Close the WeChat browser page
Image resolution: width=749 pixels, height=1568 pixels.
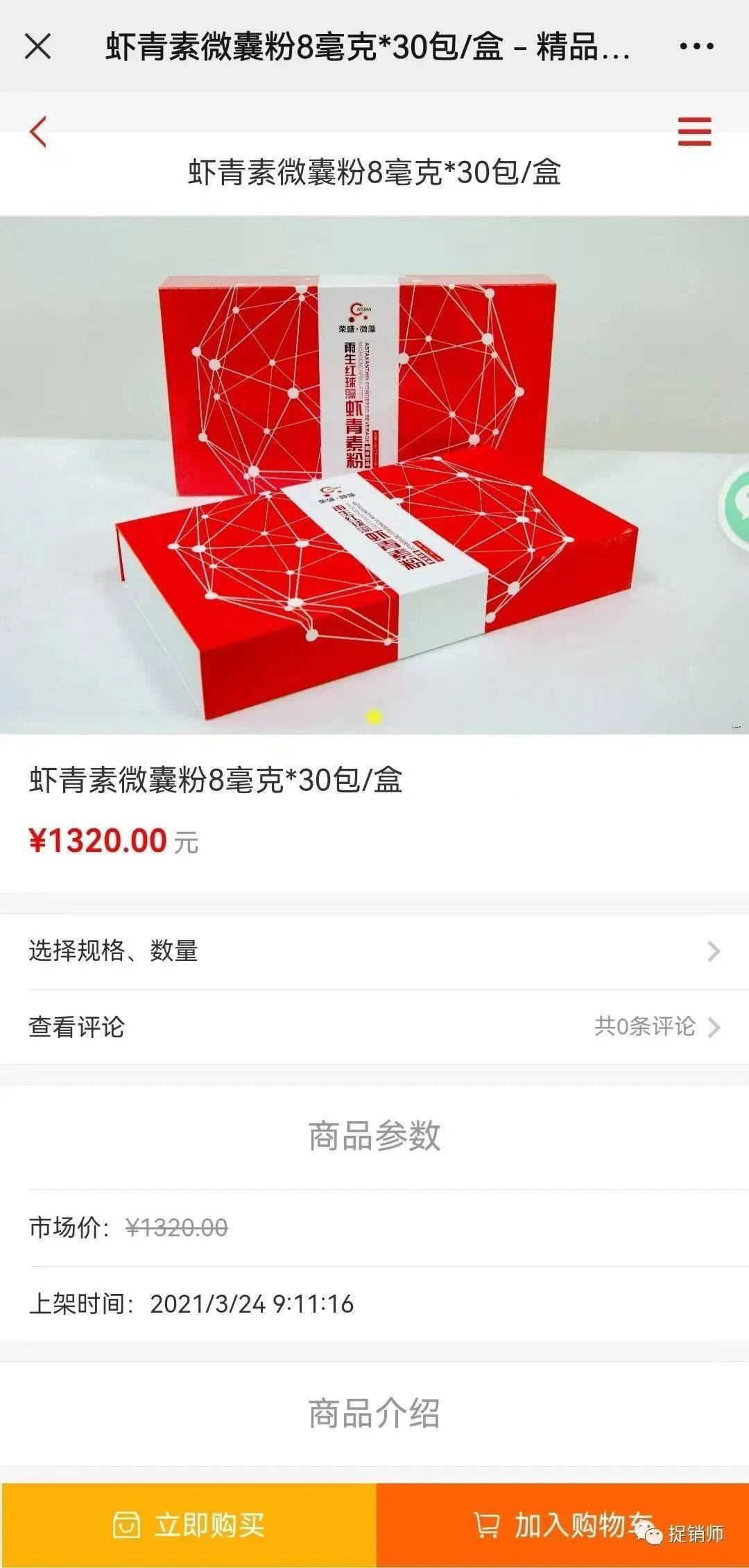tap(37, 46)
